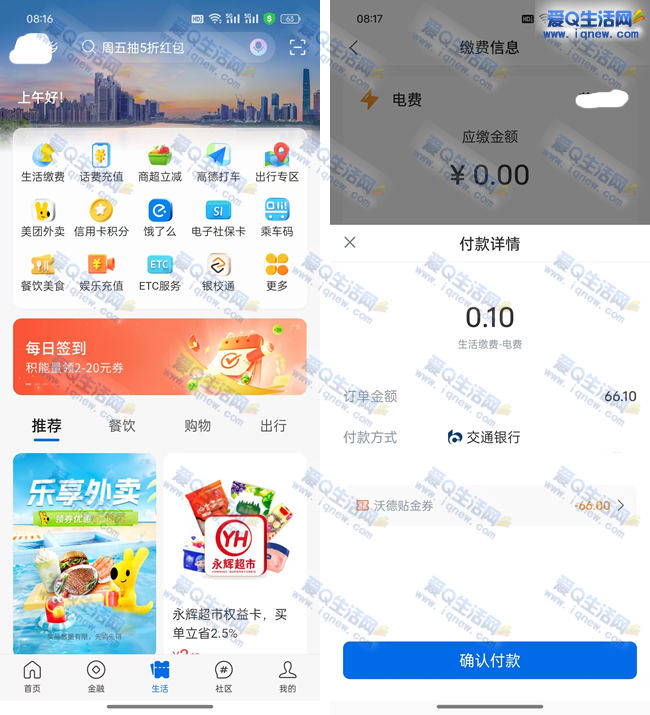Go to the 我的 bottom tab
The width and height of the screenshot is (650, 715).
point(287,677)
